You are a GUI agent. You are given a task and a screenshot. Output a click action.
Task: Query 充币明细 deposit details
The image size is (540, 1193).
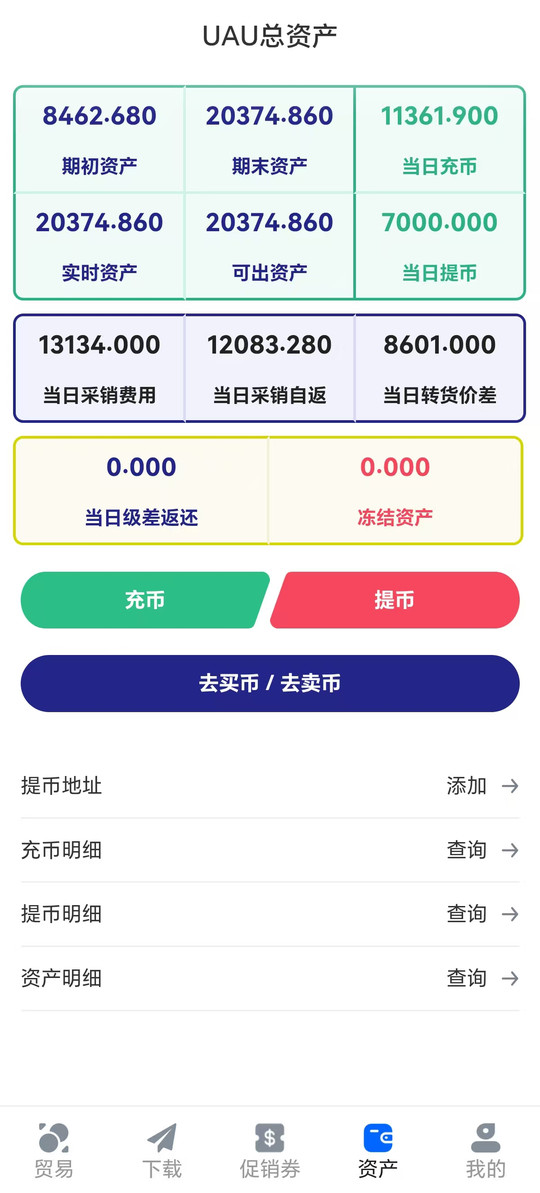270,850
